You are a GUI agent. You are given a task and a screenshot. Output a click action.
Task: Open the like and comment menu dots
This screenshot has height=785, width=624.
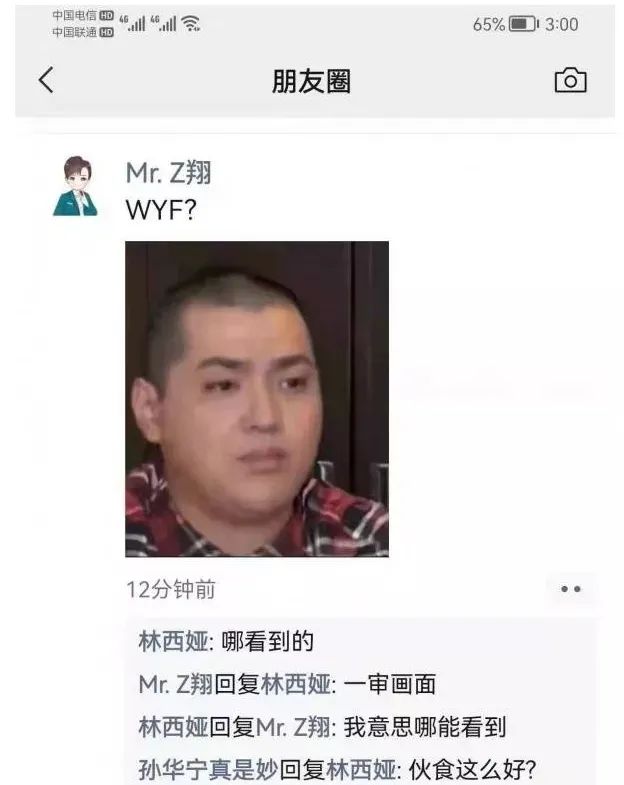(x=570, y=589)
